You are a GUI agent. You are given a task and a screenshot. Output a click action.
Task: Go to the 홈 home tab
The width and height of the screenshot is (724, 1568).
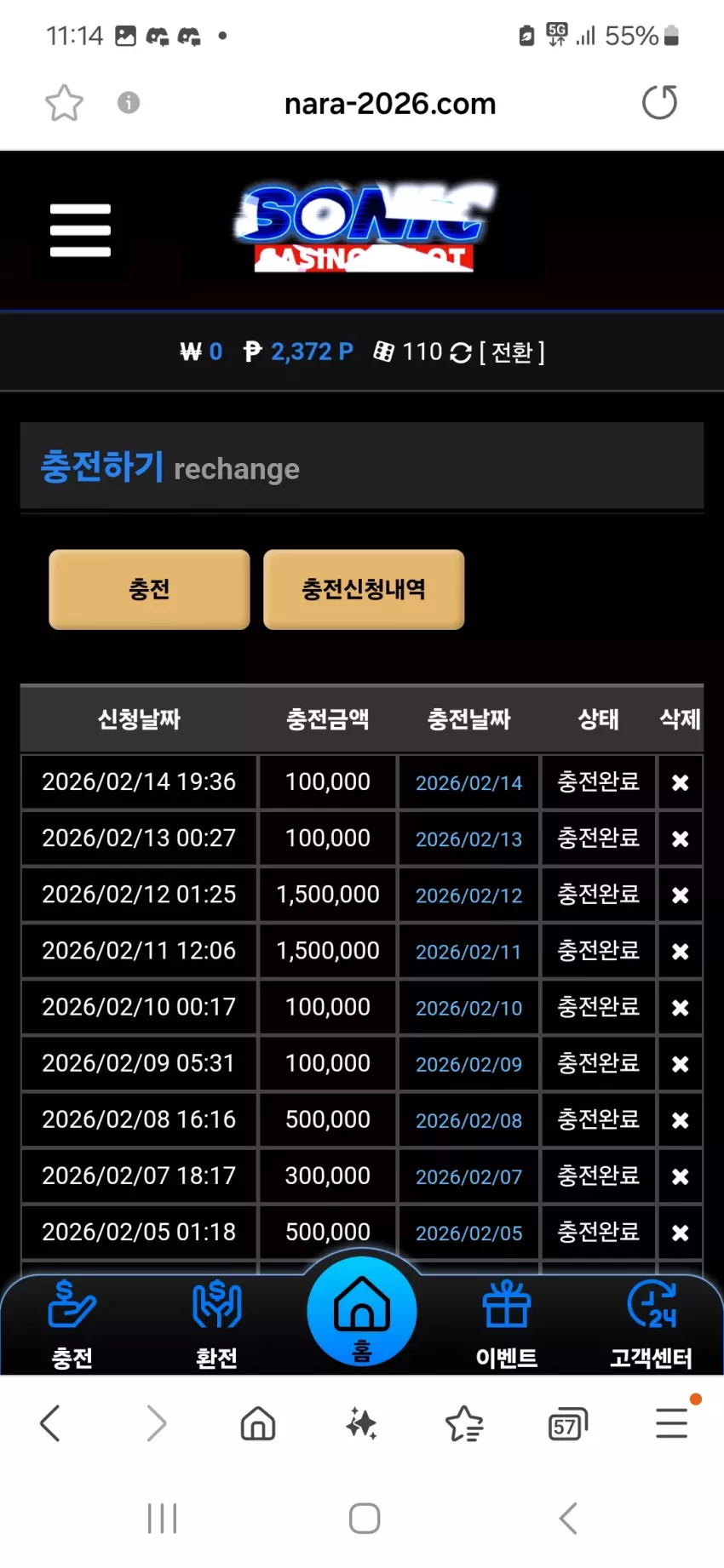tap(362, 1312)
